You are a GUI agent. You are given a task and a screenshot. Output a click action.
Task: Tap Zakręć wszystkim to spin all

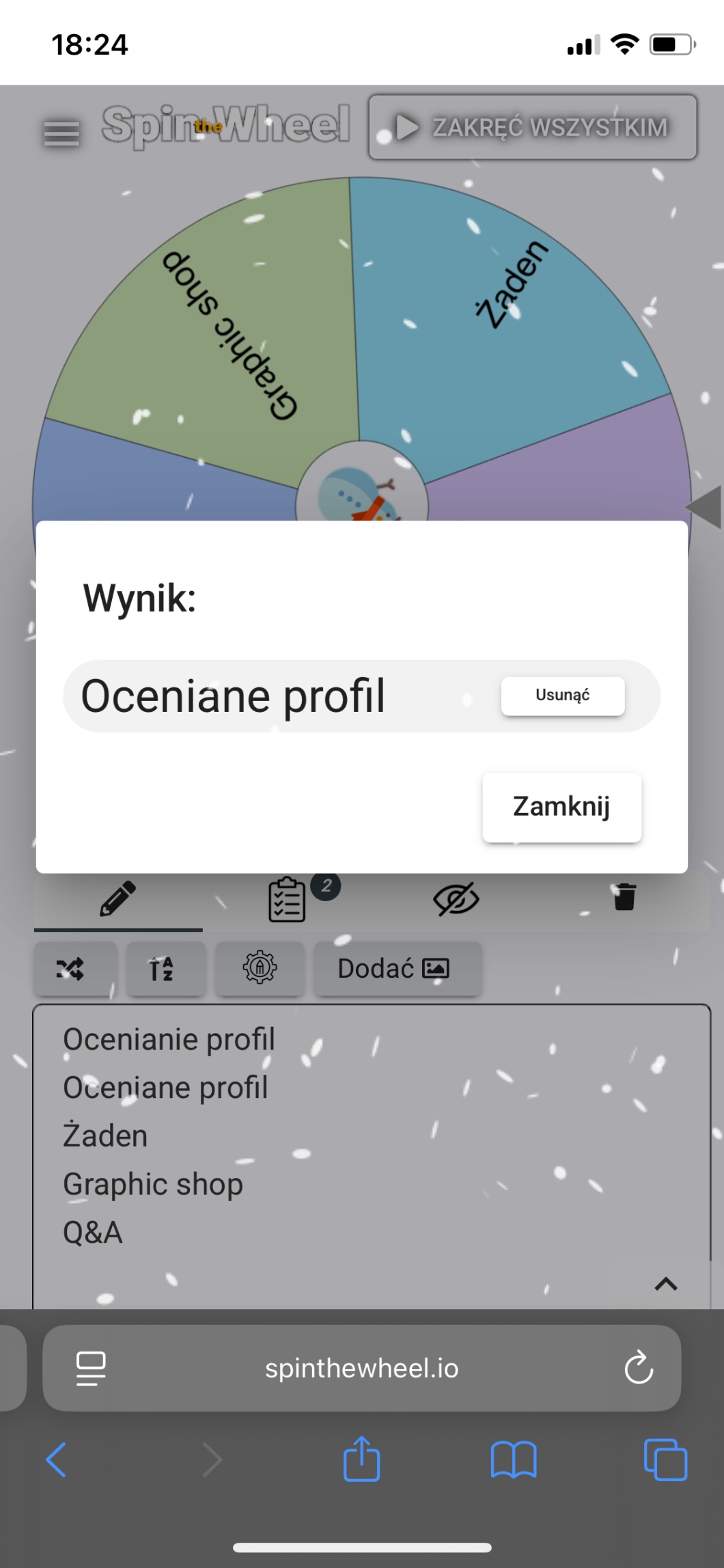click(x=533, y=128)
